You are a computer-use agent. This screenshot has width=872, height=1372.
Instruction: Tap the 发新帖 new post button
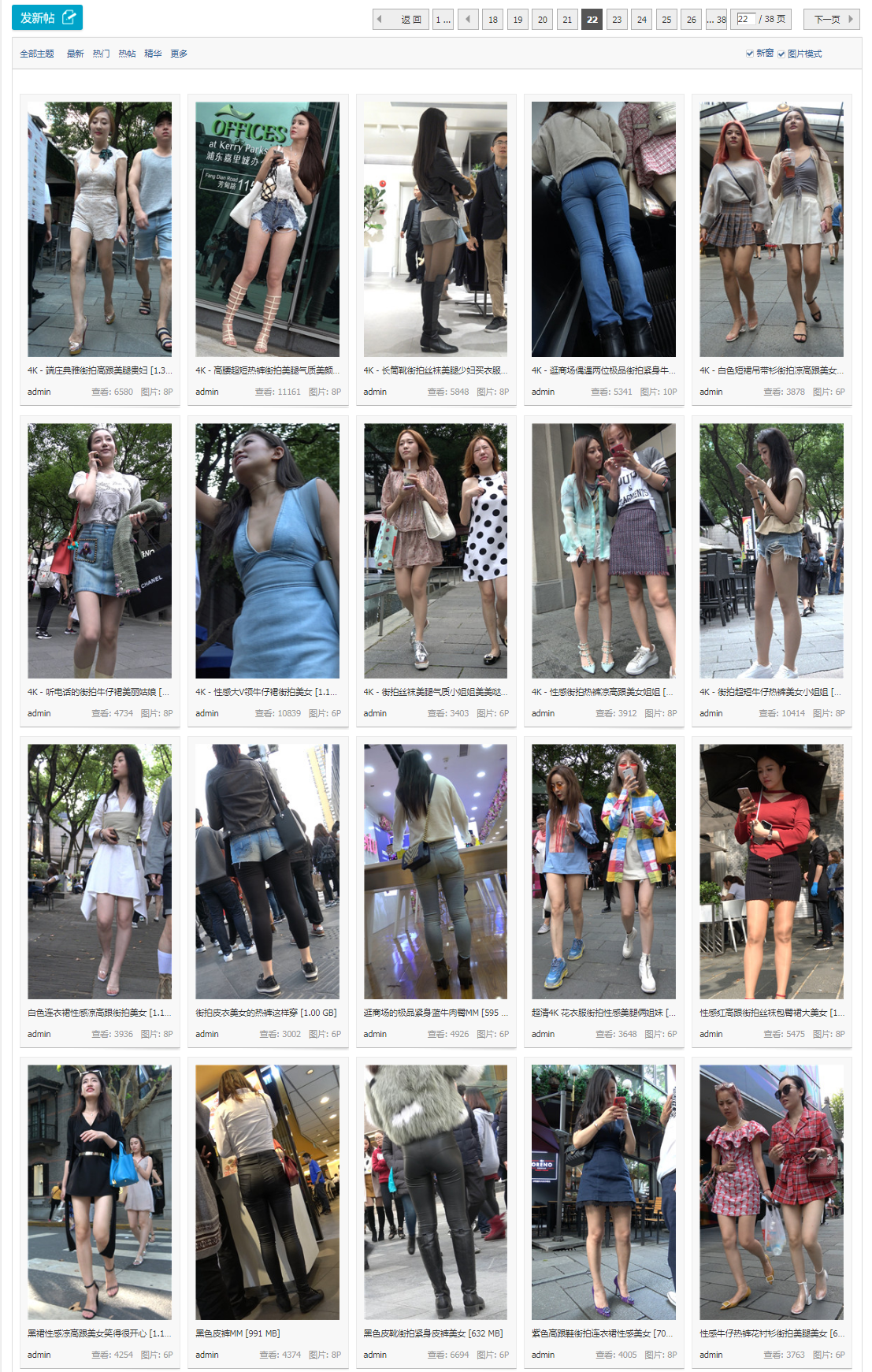pos(46,17)
